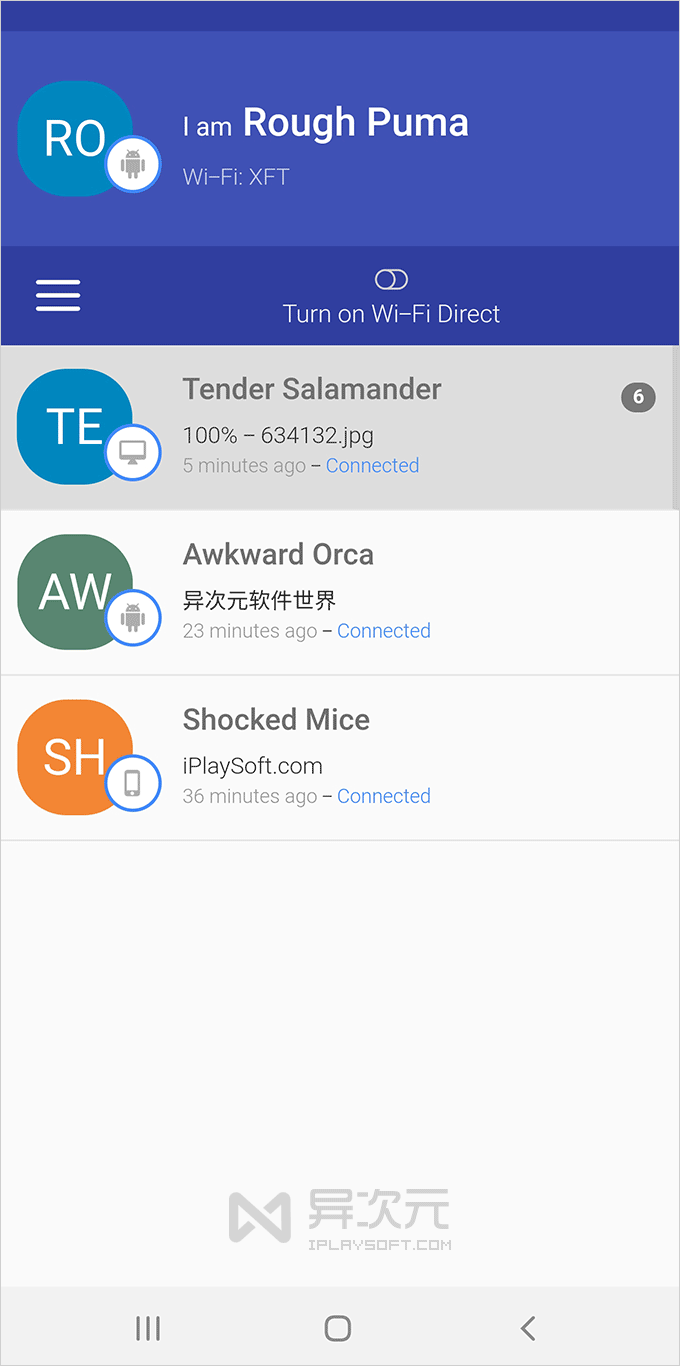Show recent apps

coord(148,1328)
